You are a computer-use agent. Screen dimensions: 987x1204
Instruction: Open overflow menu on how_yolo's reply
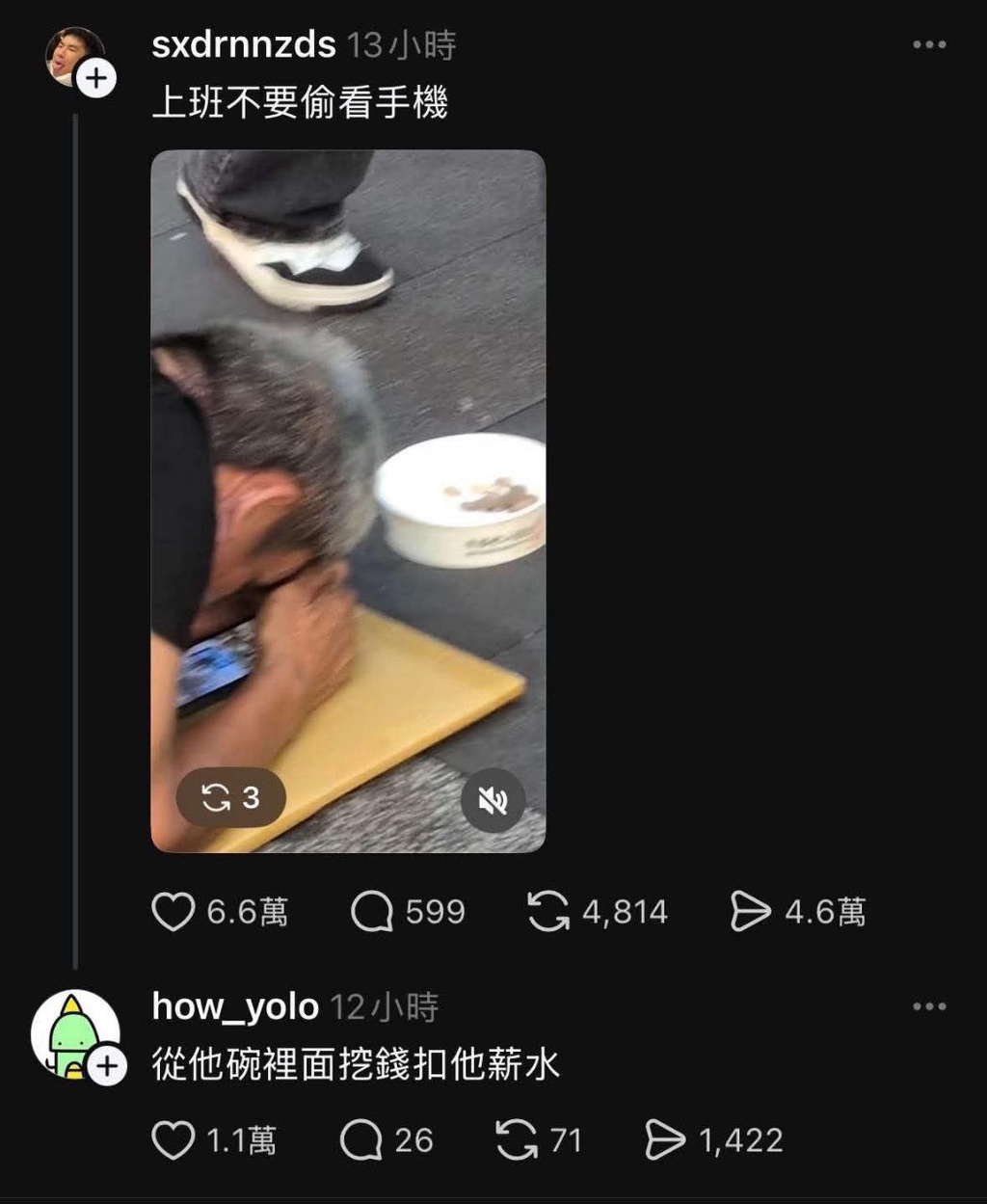tap(928, 1006)
